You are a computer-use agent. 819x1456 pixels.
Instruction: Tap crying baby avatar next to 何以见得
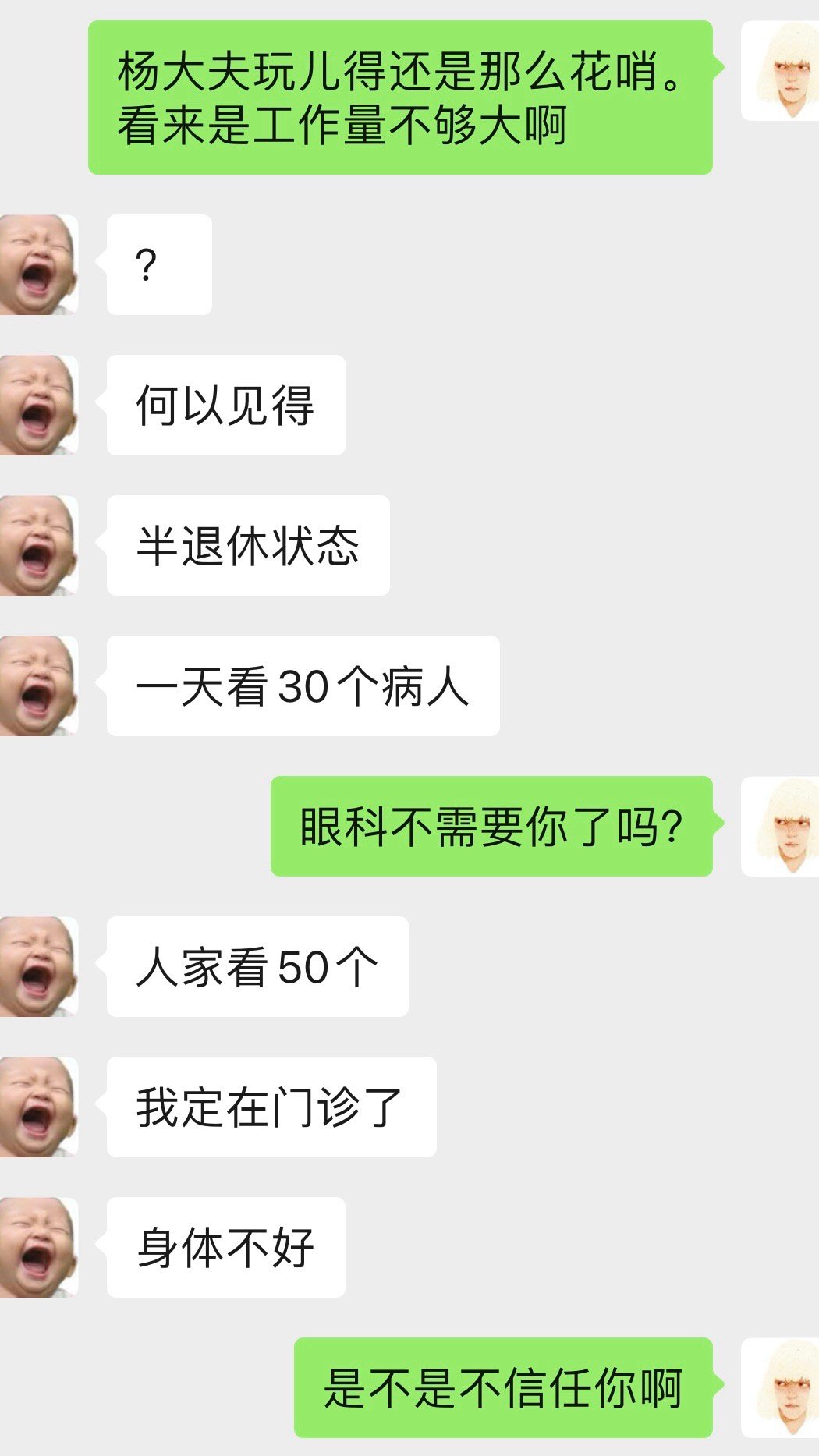click(38, 405)
